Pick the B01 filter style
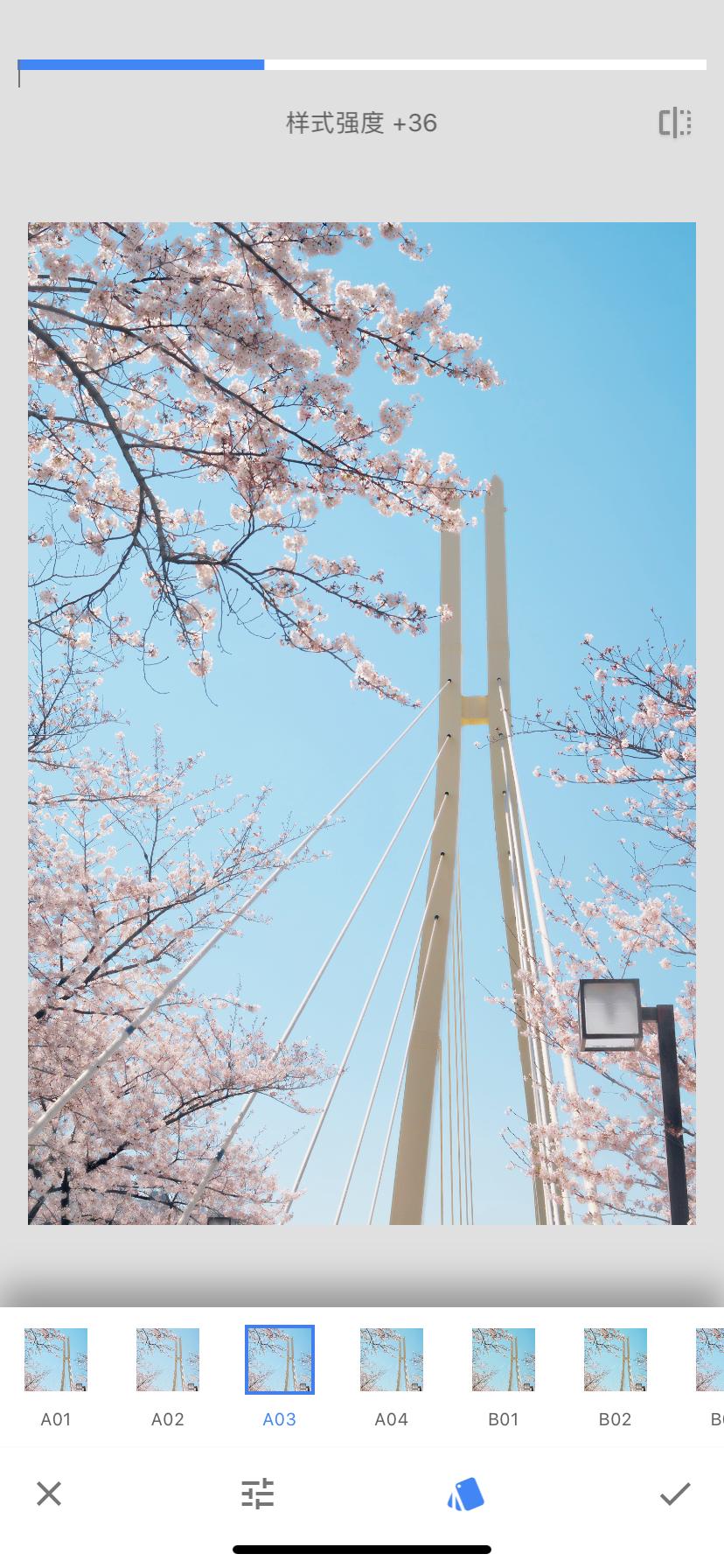This screenshot has width=724, height=1568. pyautogui.click(x=504, y=1360)
